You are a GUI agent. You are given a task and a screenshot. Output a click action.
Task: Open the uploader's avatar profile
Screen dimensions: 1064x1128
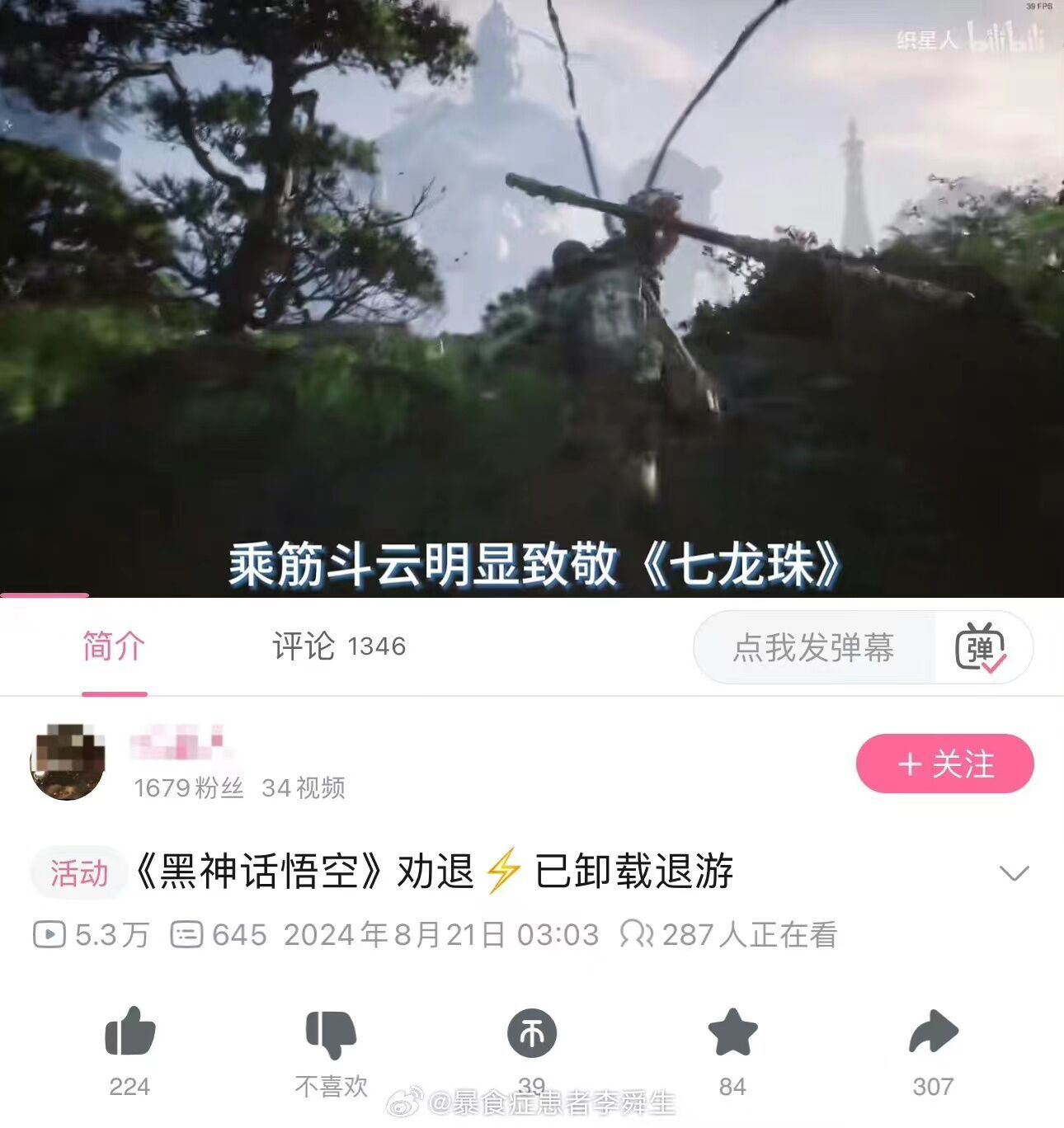[x=68, y=764]
